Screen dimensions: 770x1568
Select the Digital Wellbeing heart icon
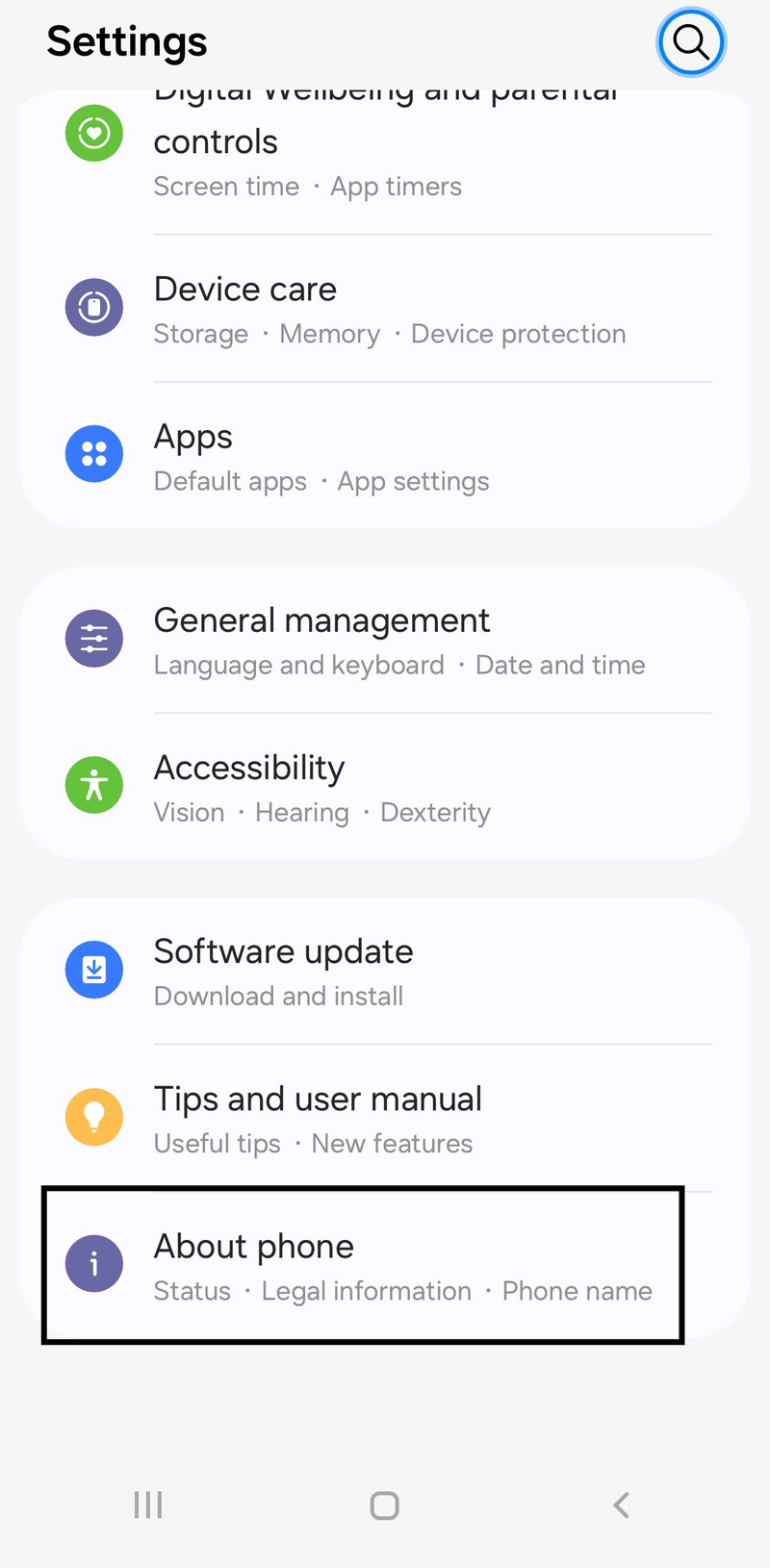tap(93, 133)
